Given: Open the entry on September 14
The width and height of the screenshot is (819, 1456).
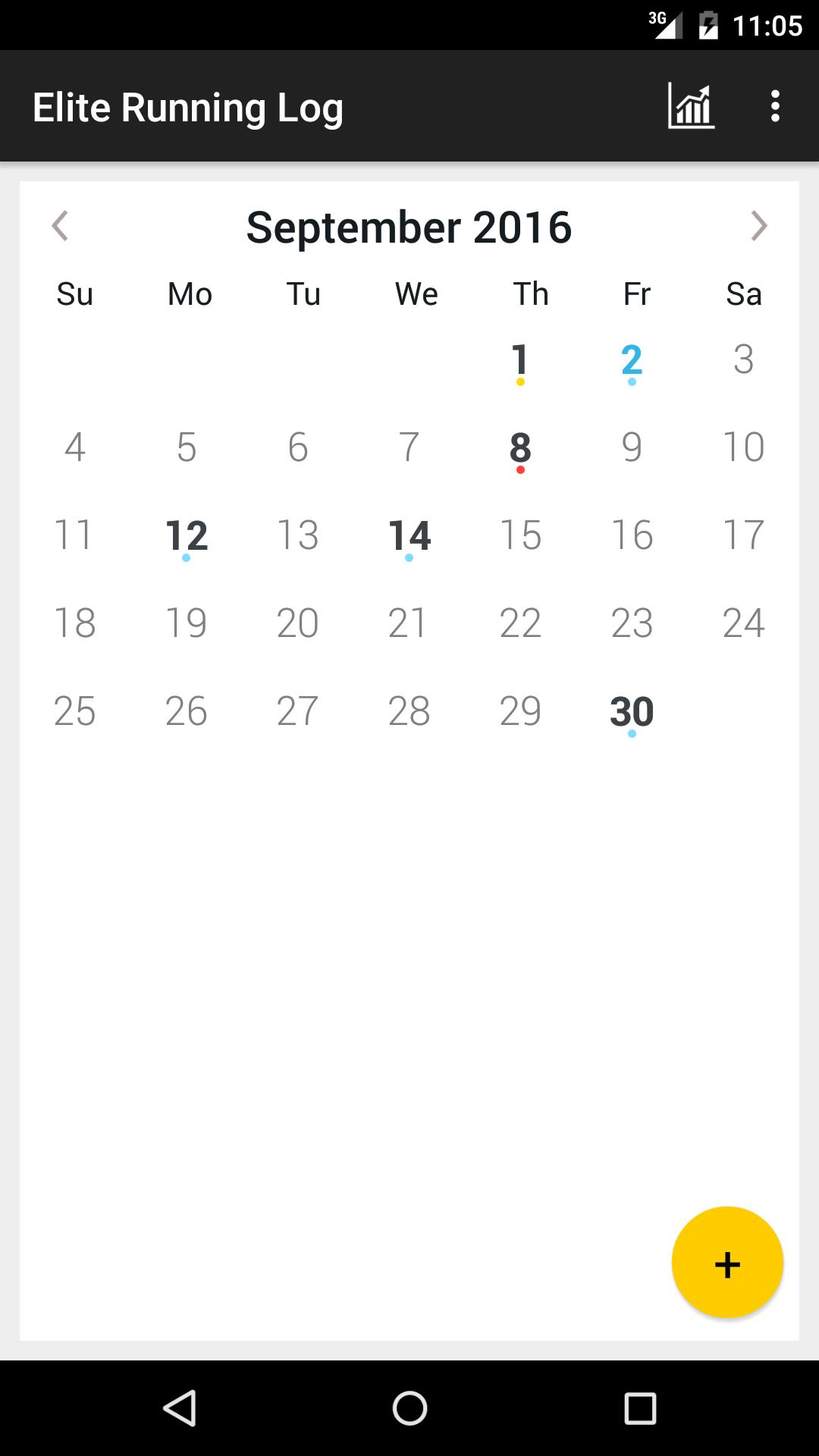Looking at the screenshot, I should pyautogui.click(x=409, y=536).
